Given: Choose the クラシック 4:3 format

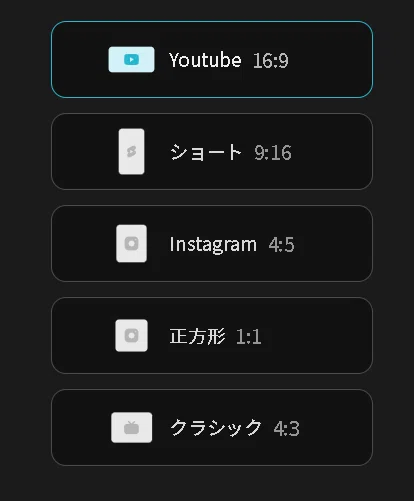Looking at the screenshot, I should pyautogui.click(x=212, y=428).
